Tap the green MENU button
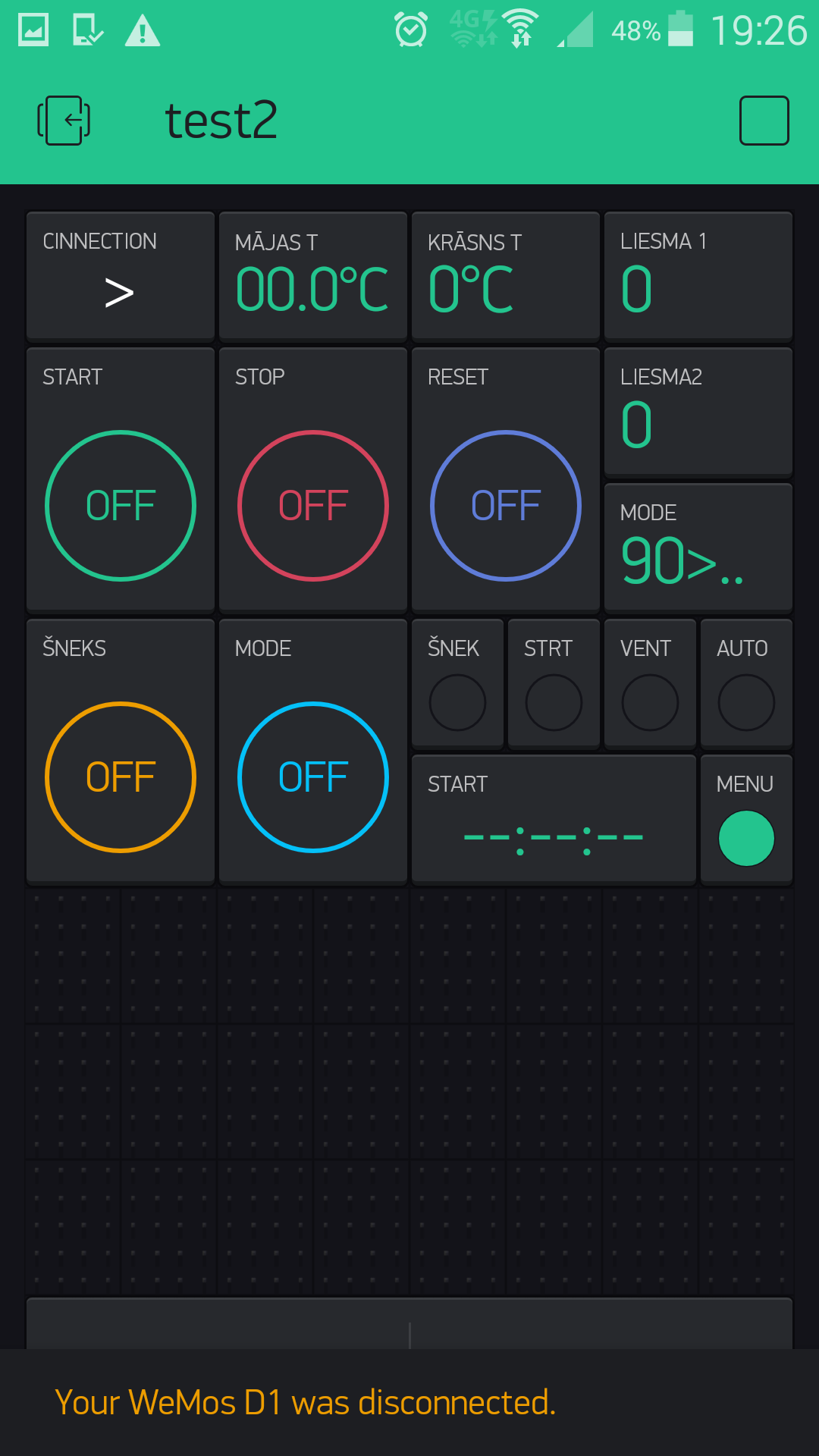This screenshot has width=819, height=1456. pyautogui.click(x=746, y=838)
